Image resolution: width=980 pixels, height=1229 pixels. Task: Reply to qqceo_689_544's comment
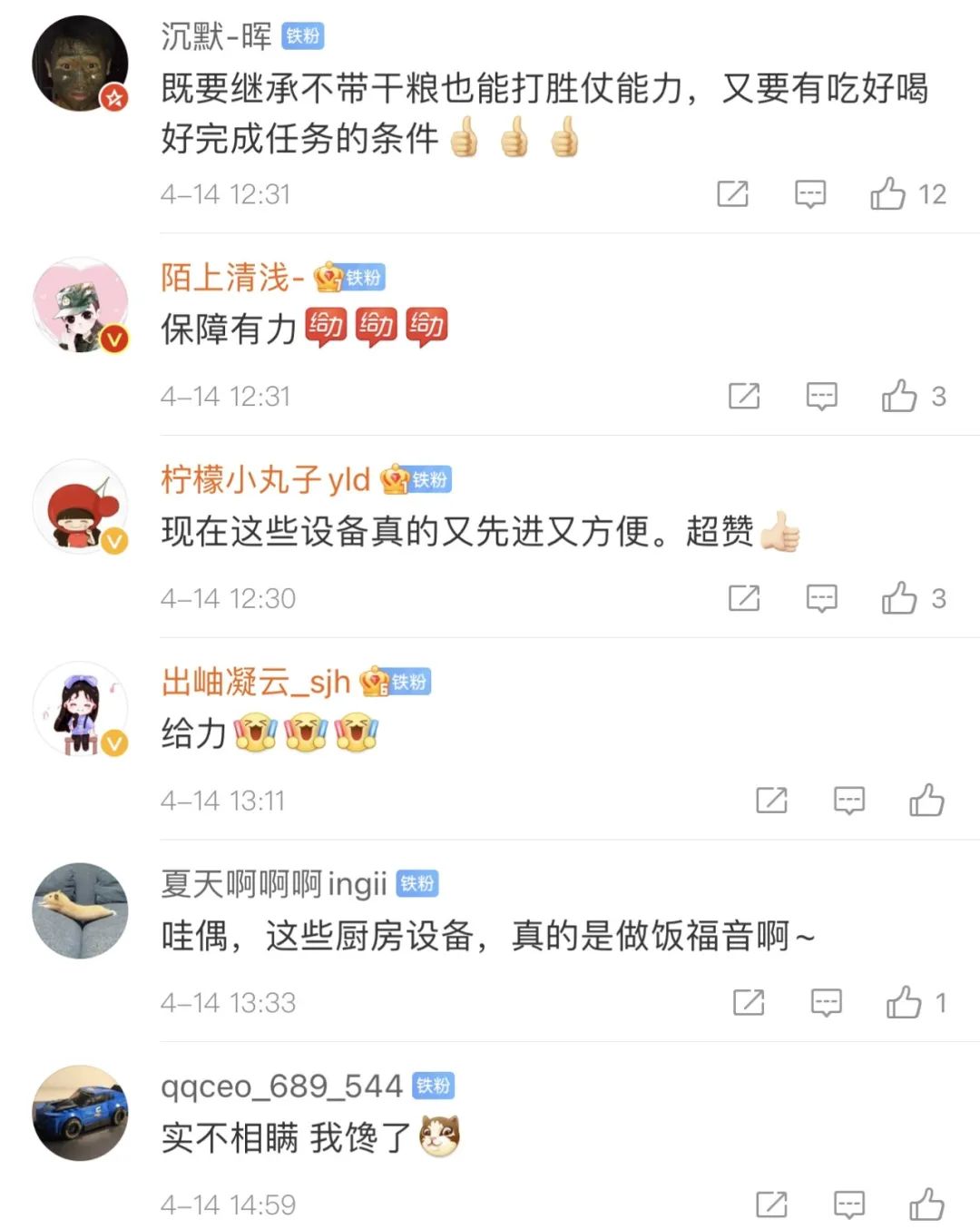click(x=849, y=1205)
